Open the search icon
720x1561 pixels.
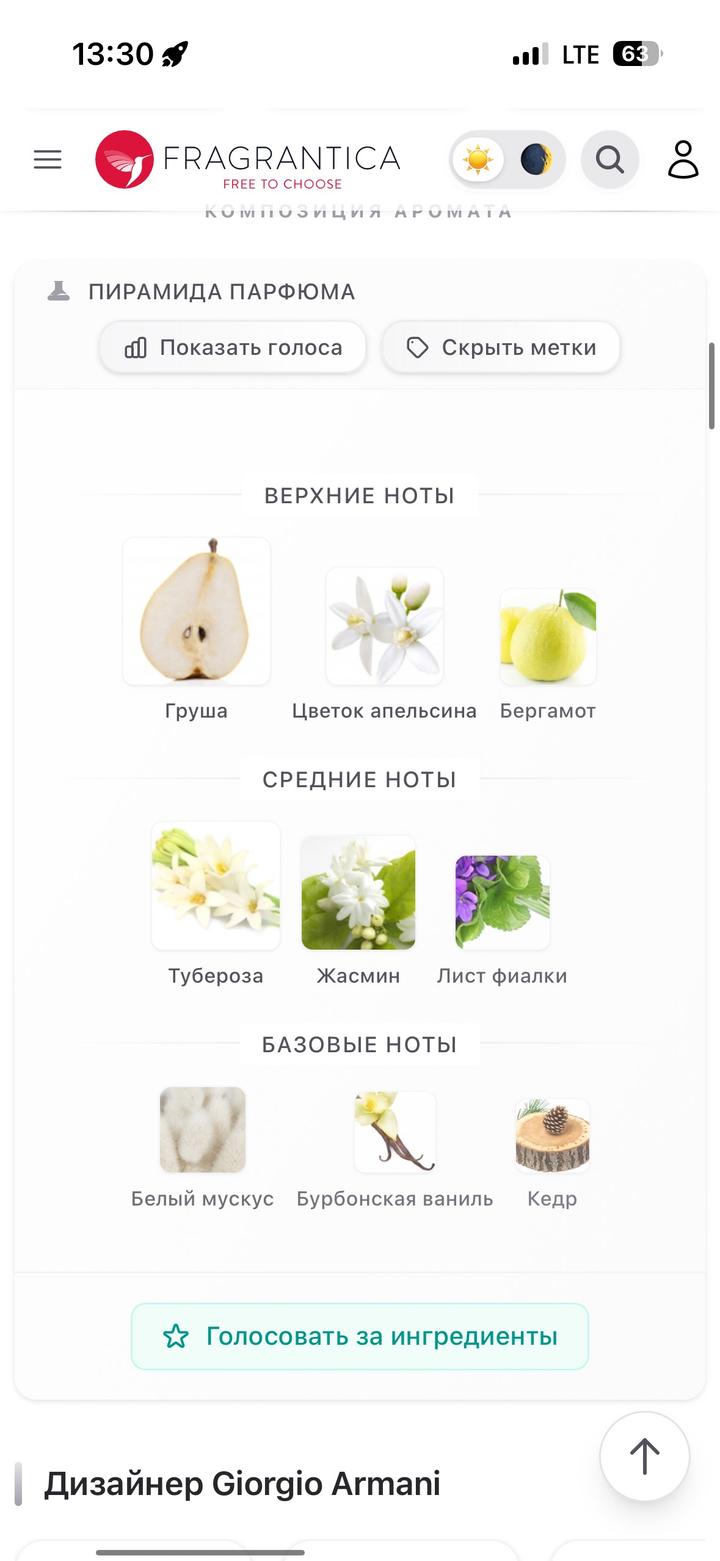[610, 160]
